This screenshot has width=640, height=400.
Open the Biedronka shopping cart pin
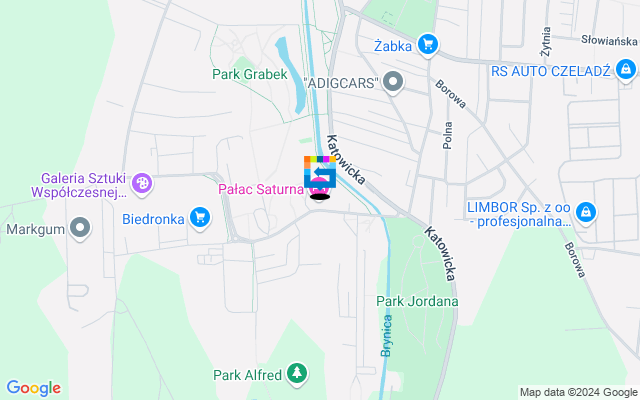(200, 216)
